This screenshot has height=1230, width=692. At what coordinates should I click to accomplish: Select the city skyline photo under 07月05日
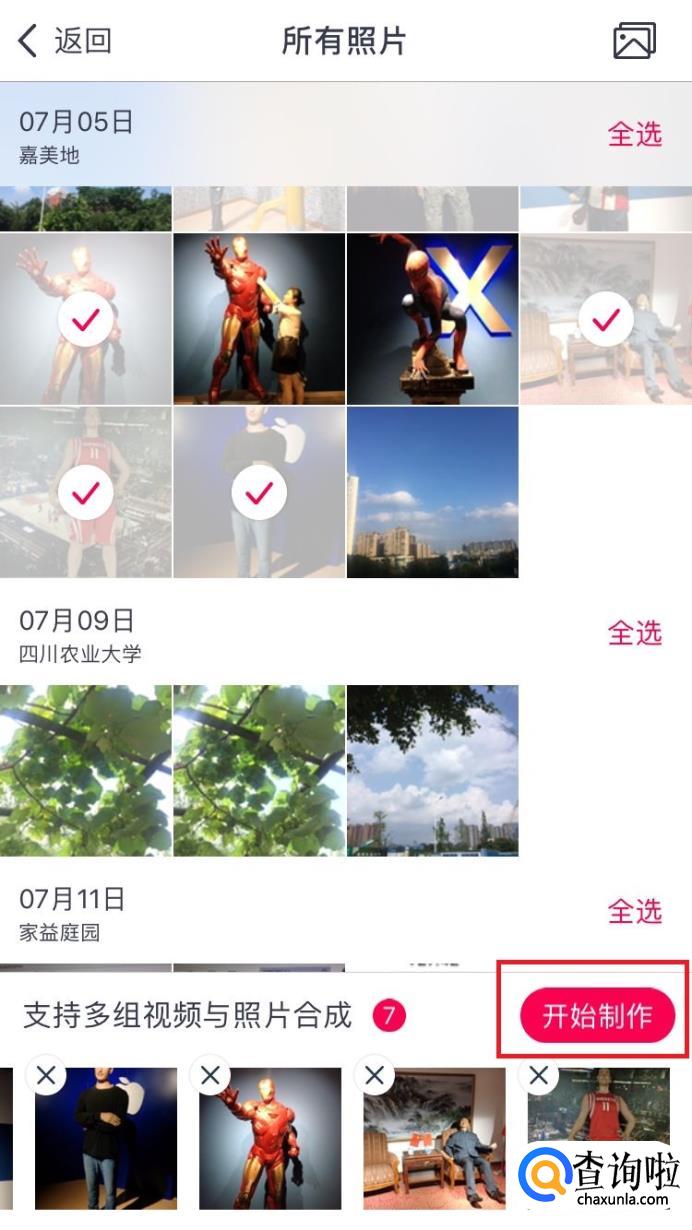[x=432, y=492]
